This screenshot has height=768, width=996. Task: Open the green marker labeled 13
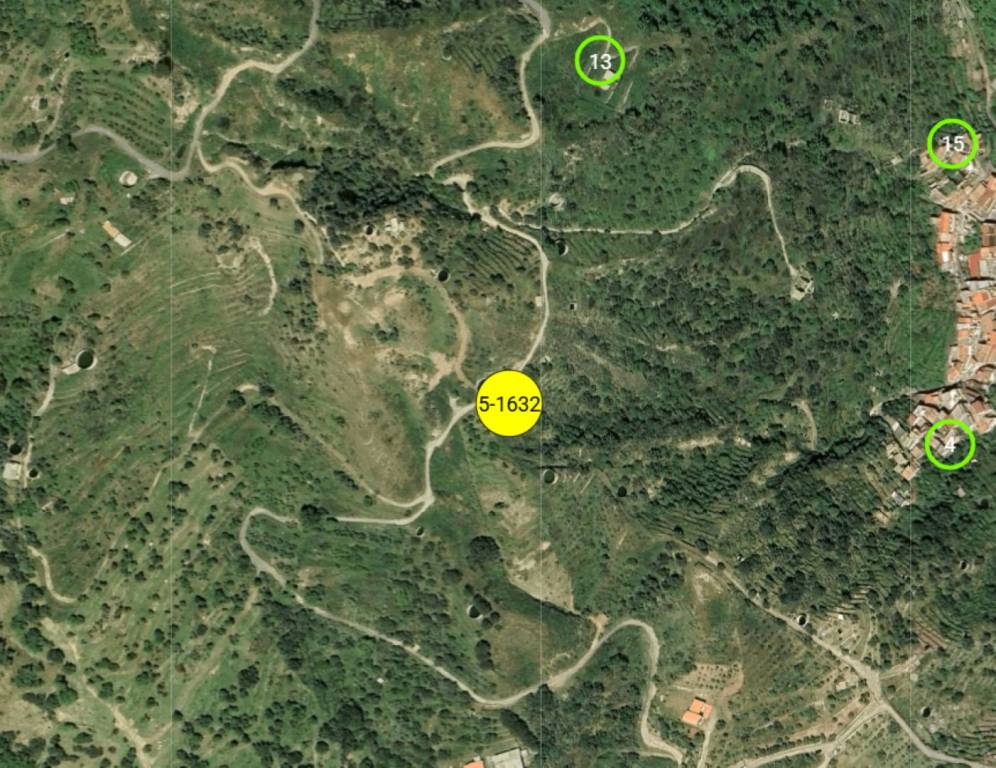click(600, 62)
